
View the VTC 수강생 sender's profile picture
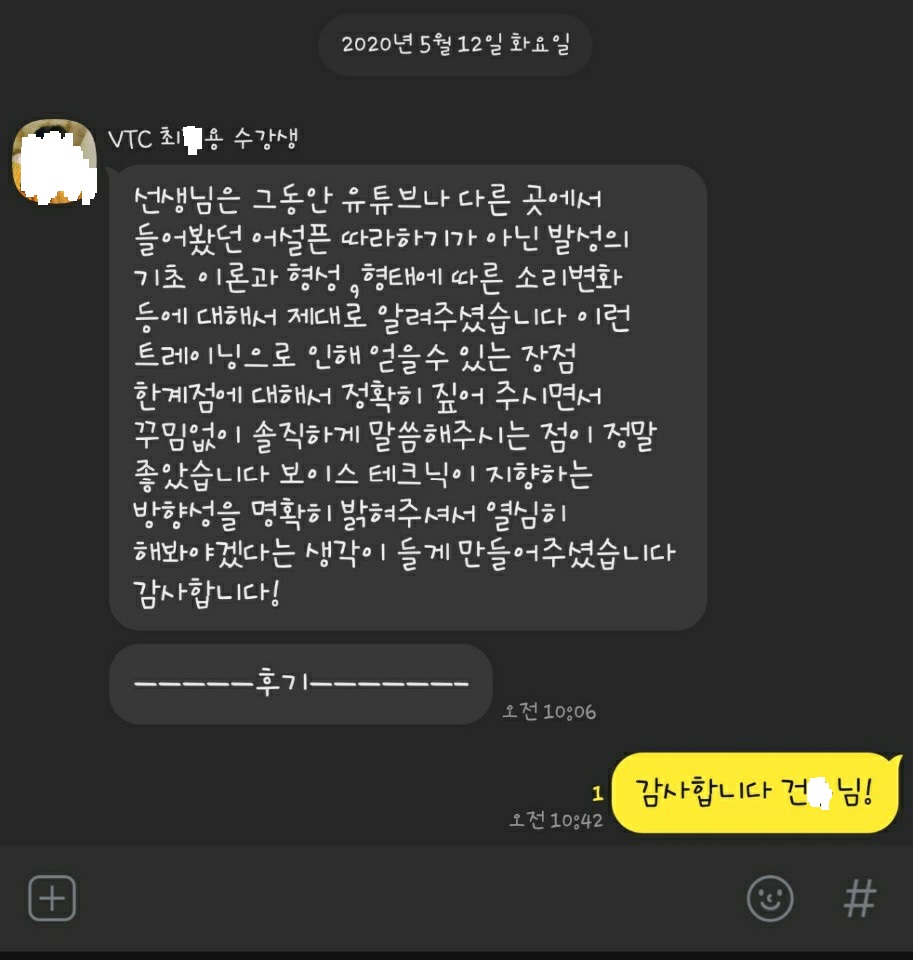point(54,160)
